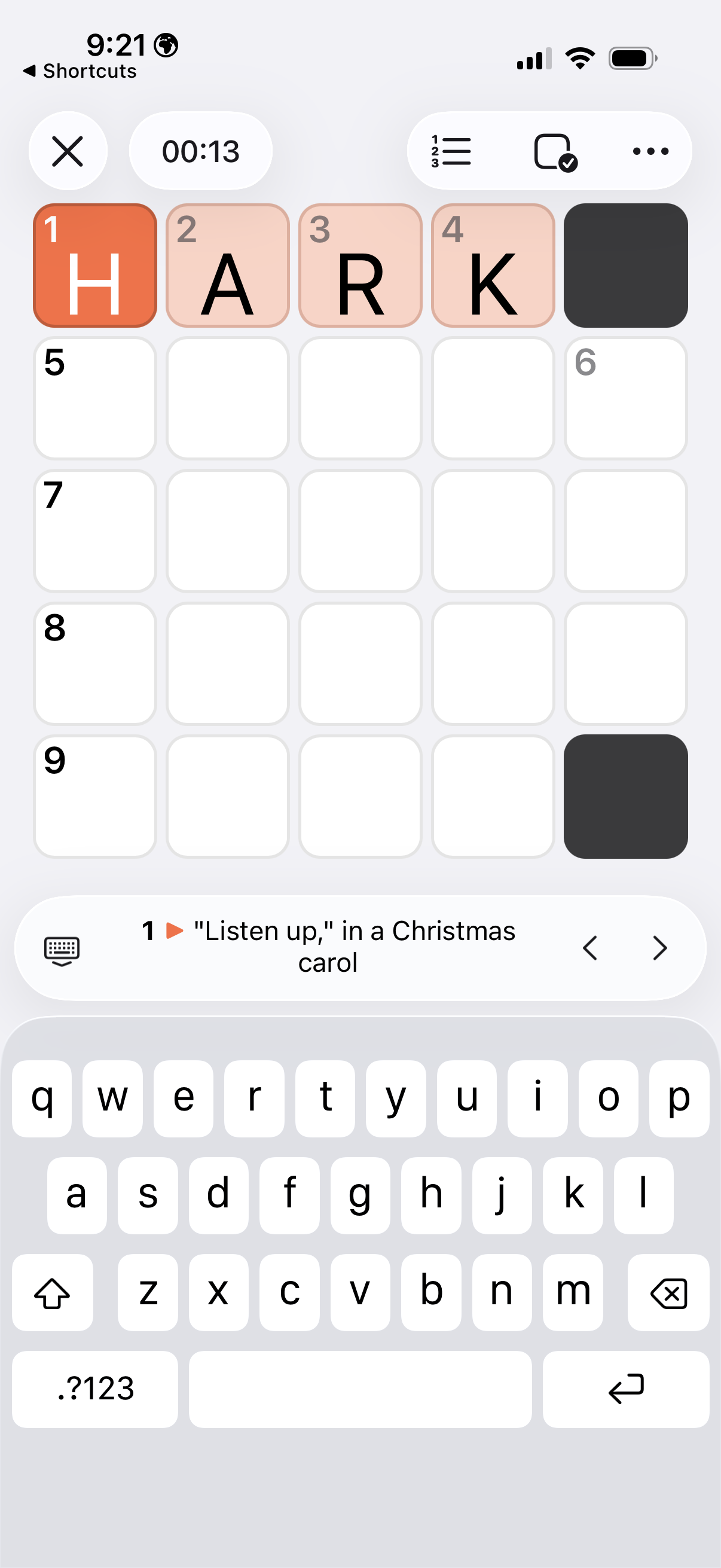The width and height of the screenshot is (721, 1568).
Task: Select the cell containing letter A
Action: click(228, 266)
